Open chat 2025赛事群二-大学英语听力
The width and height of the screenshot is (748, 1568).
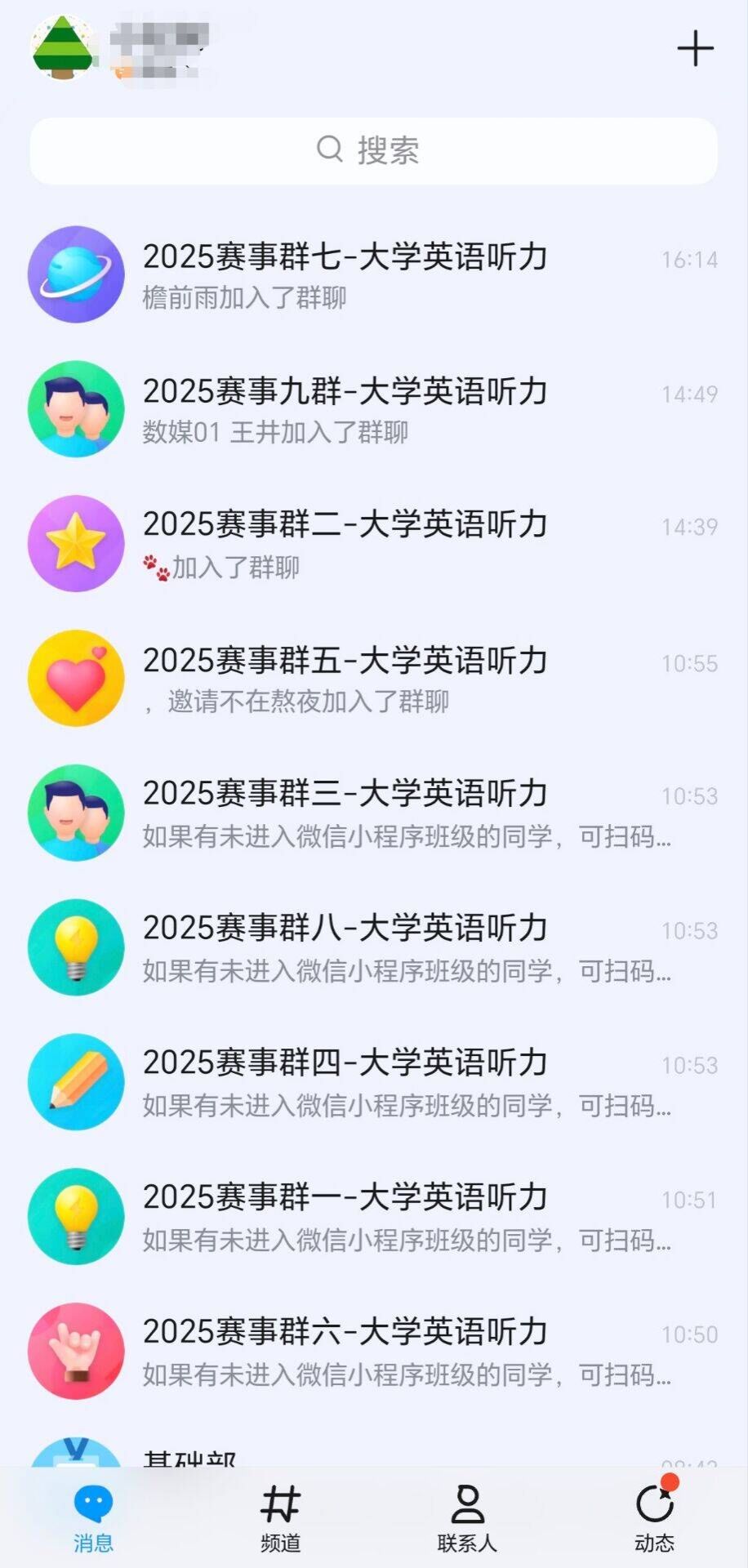tap(373, 543)
